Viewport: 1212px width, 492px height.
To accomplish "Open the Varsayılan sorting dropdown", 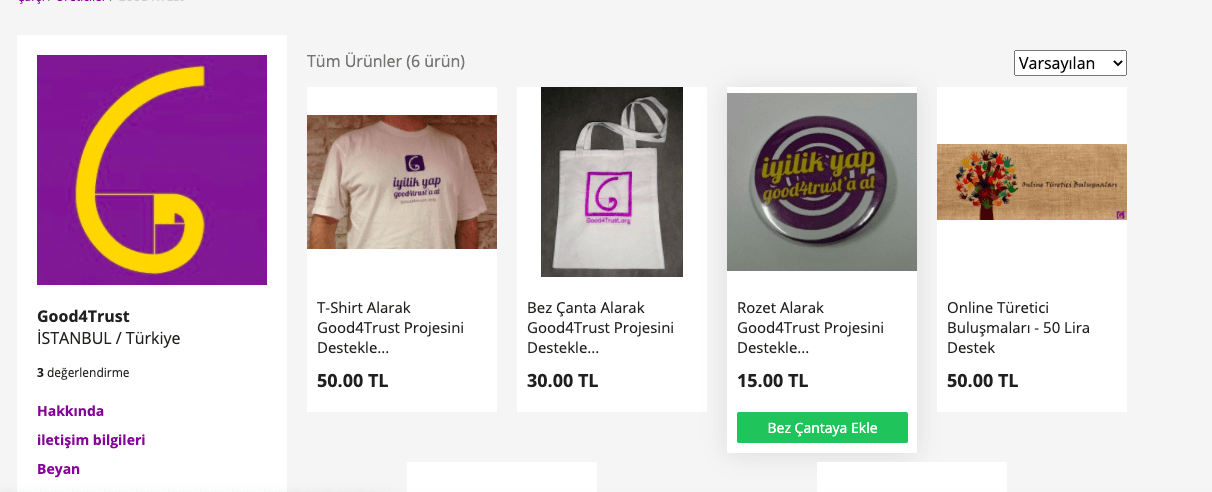I will 1070,63.
